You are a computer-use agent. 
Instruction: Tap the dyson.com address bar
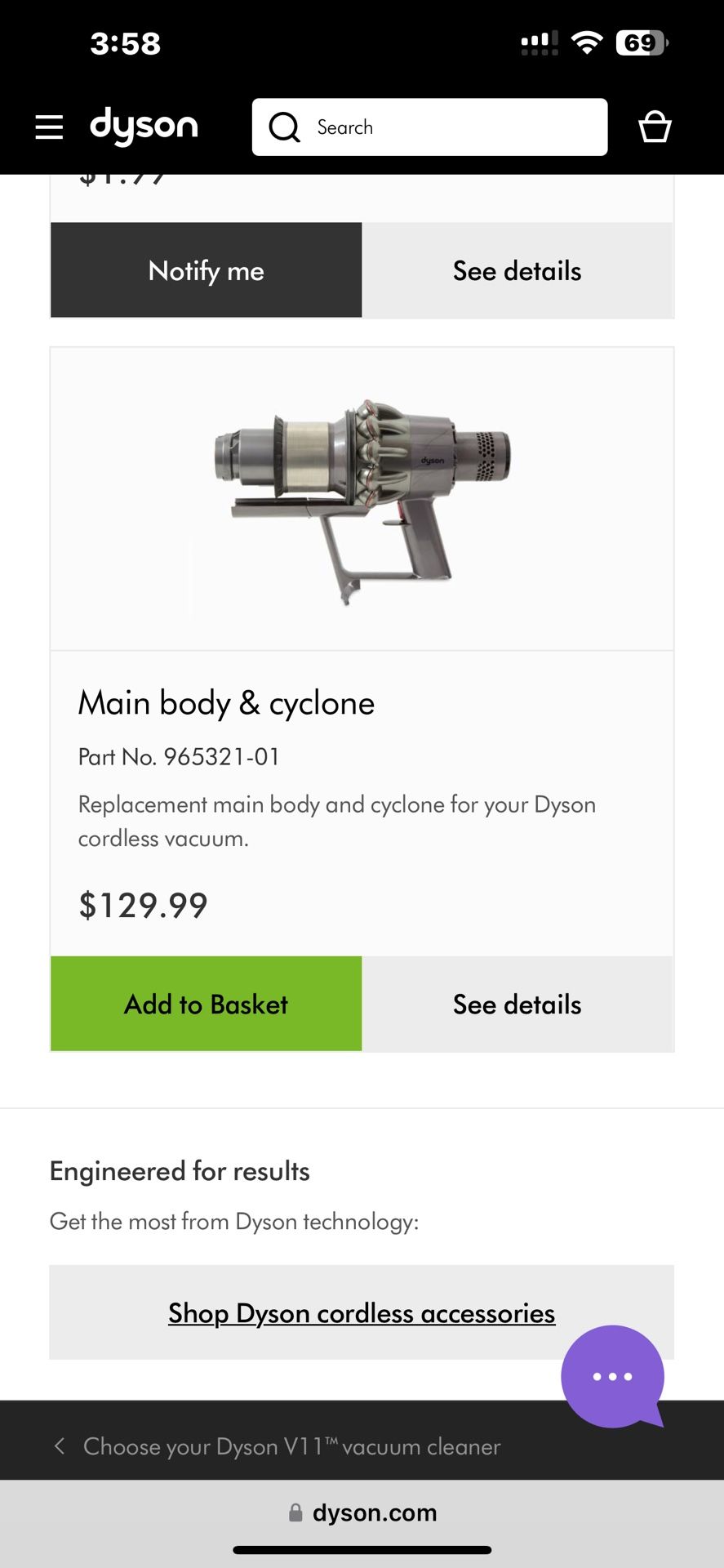pos(362,1512)
